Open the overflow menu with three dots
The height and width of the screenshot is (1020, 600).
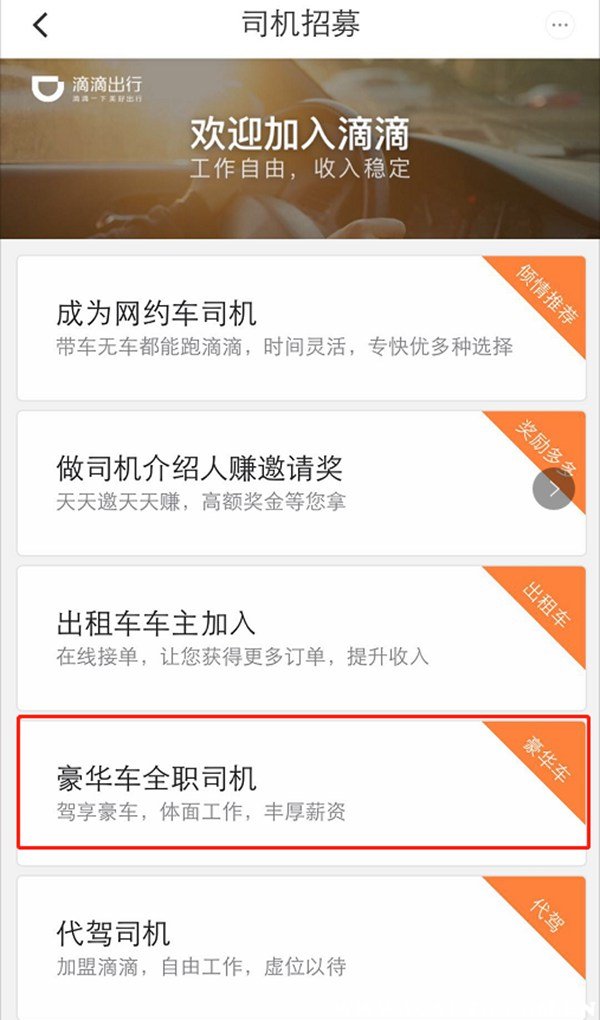pyautogui.click(x=560, y=26)
